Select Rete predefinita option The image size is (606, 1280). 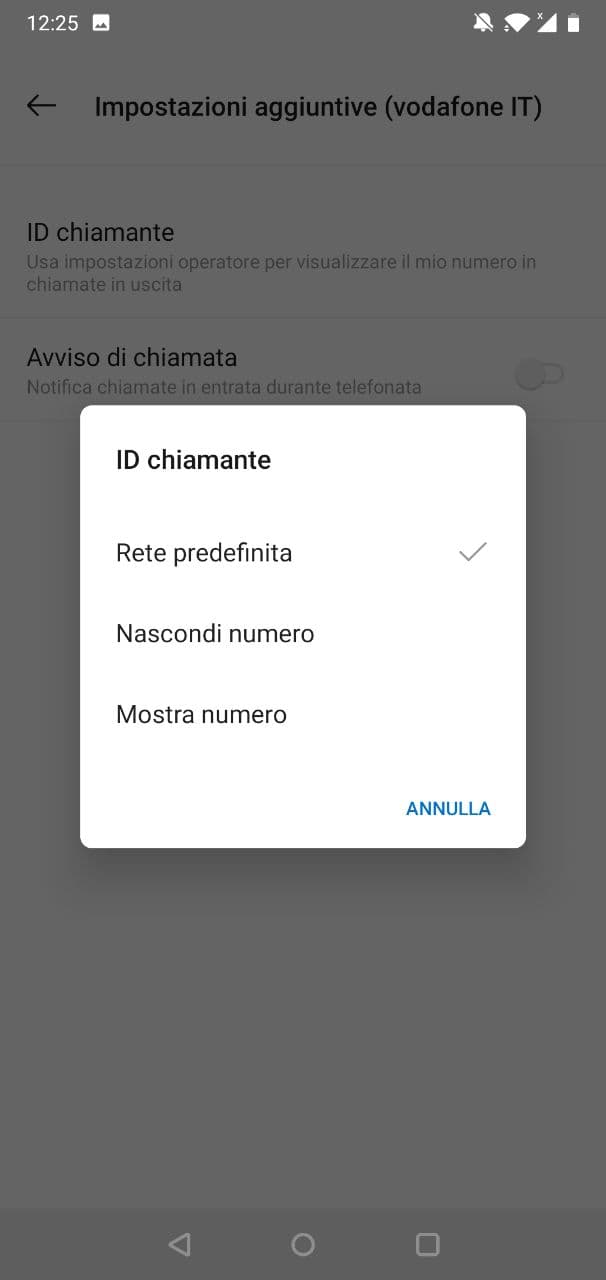(204, 553)
